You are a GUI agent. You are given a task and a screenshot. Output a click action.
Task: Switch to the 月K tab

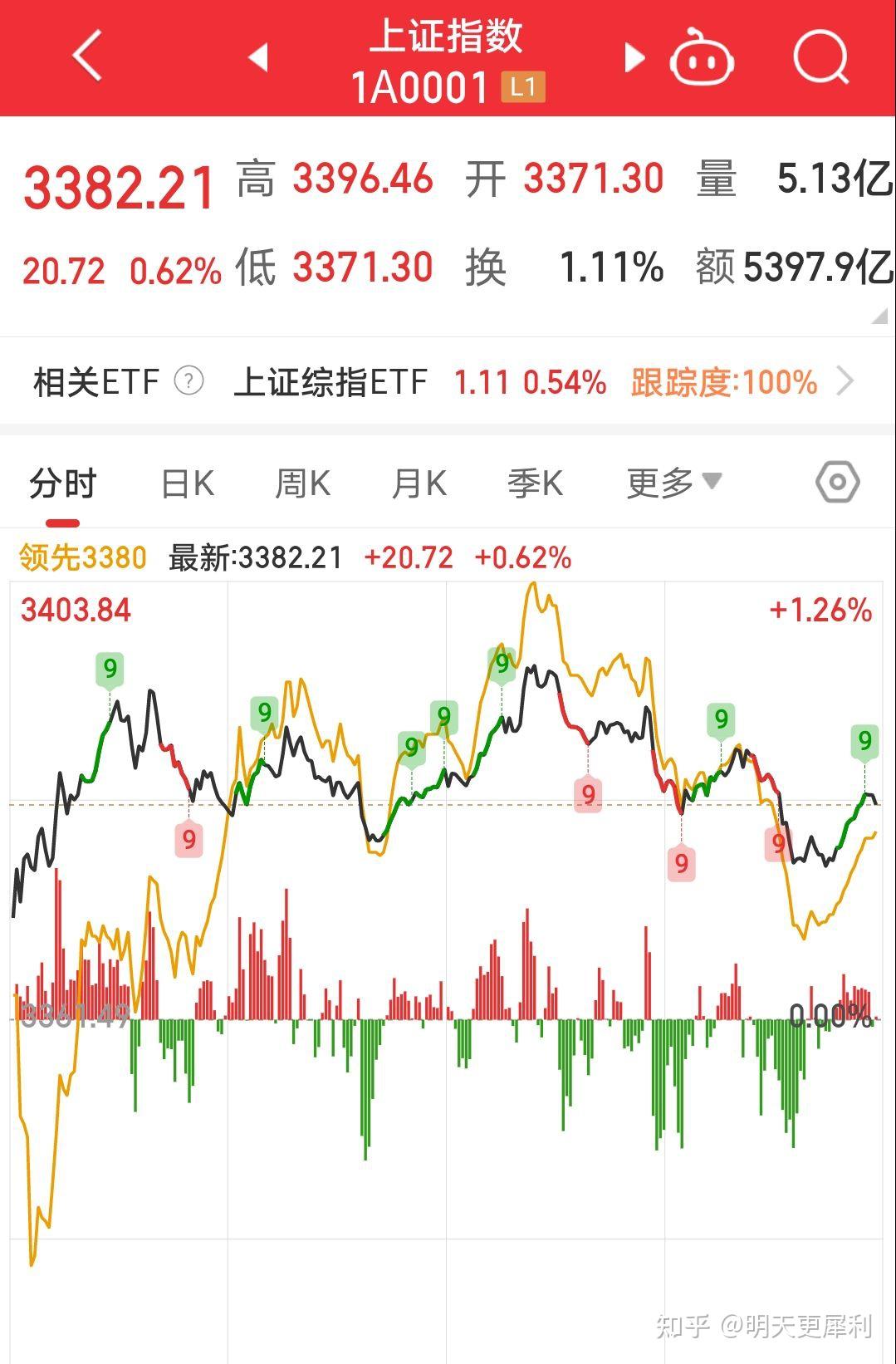(x=420, y=480)
